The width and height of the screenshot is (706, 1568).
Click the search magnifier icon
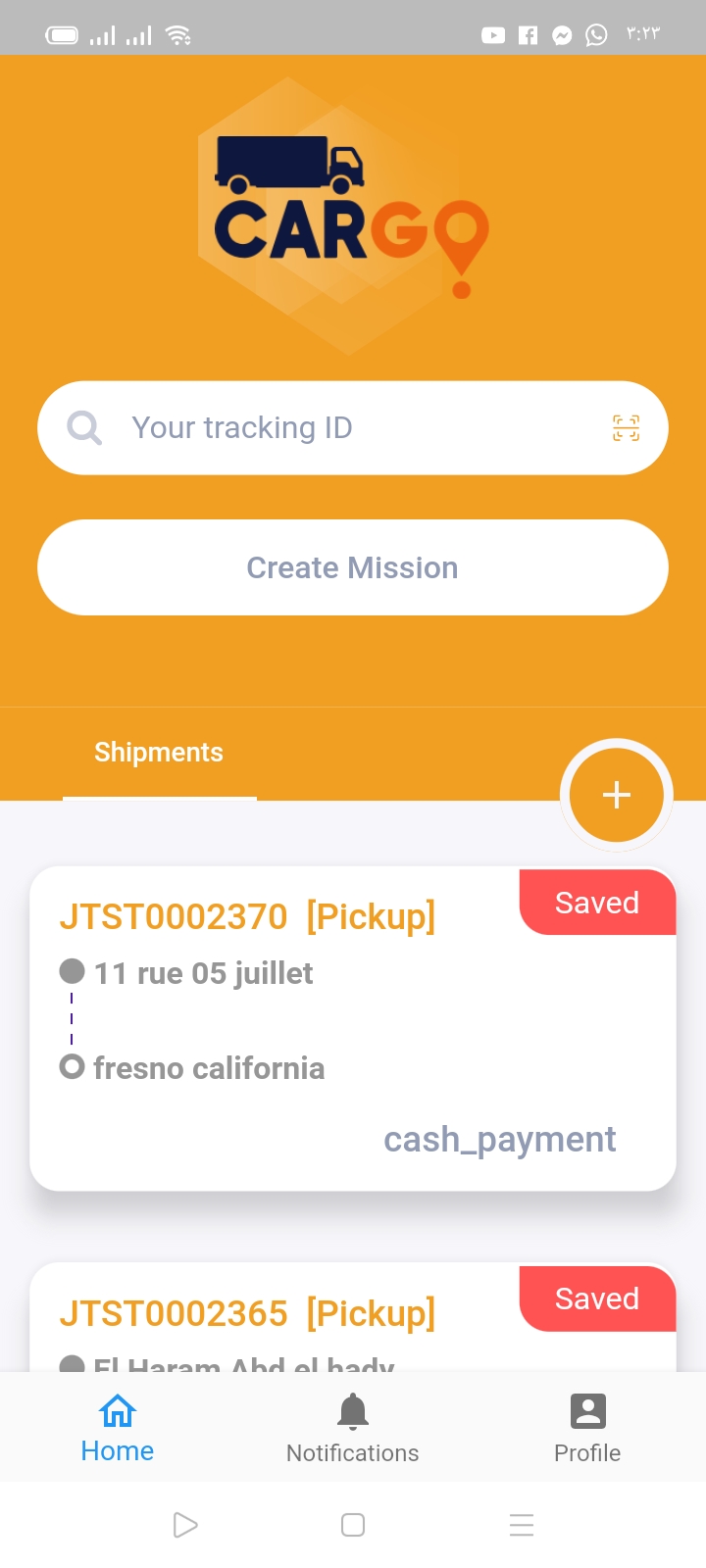[83, 427]
